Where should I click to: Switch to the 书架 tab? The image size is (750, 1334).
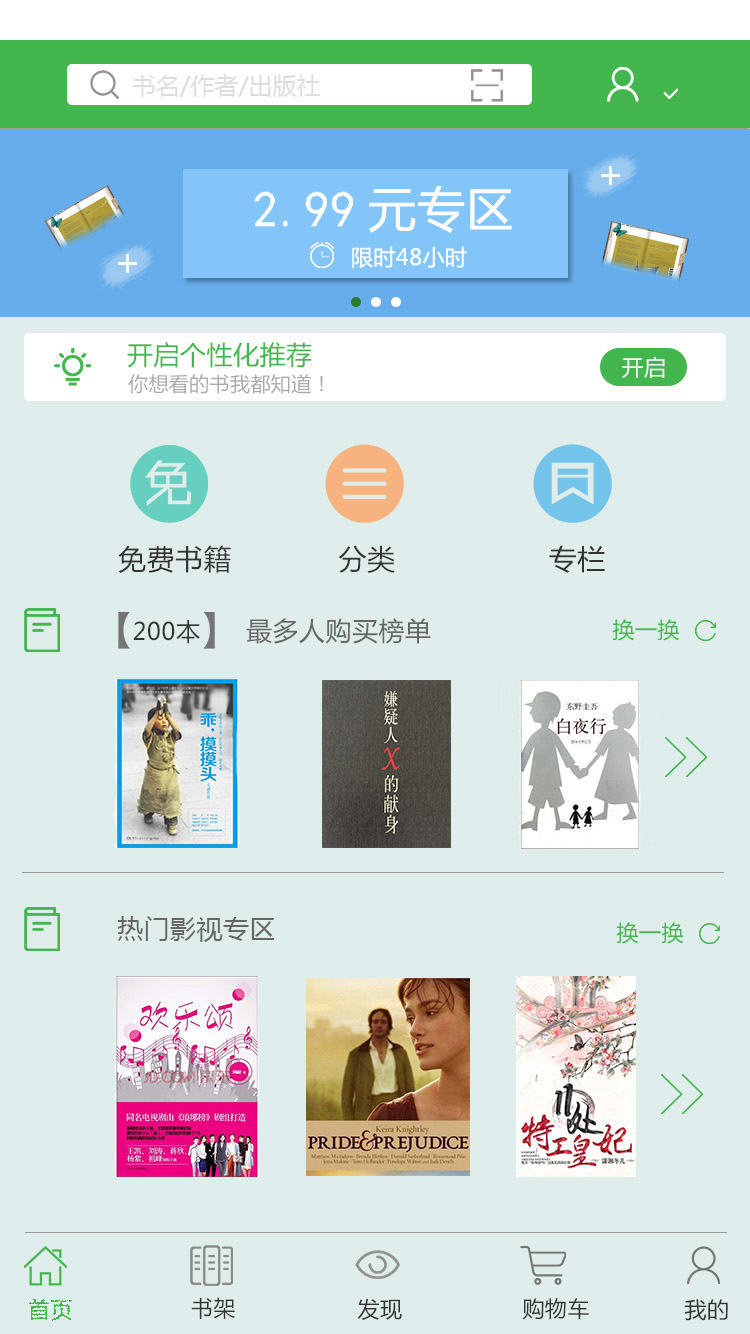point(213,1282)
